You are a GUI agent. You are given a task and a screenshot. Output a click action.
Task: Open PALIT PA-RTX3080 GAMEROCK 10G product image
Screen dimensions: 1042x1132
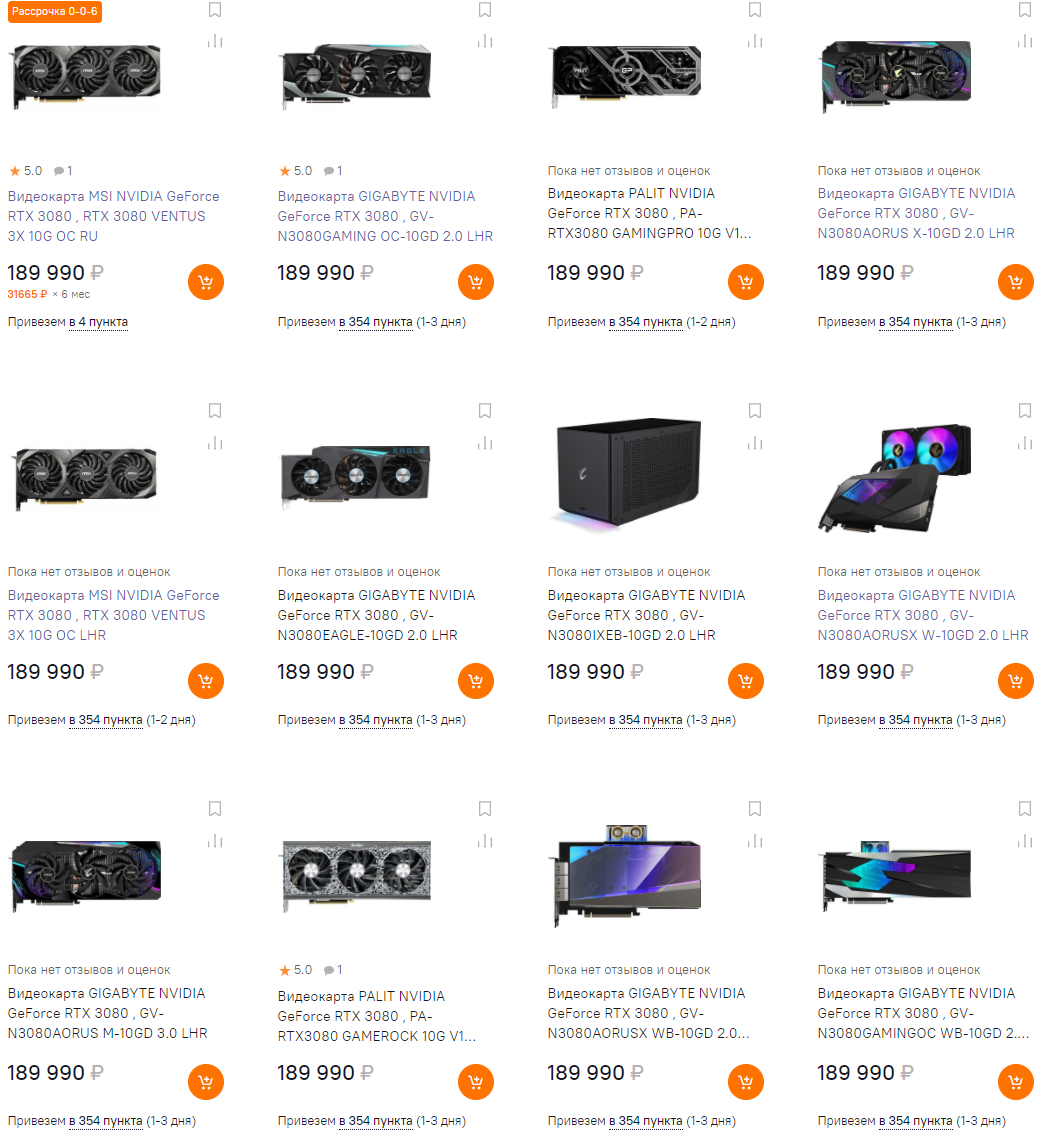[x=356, y=869]
